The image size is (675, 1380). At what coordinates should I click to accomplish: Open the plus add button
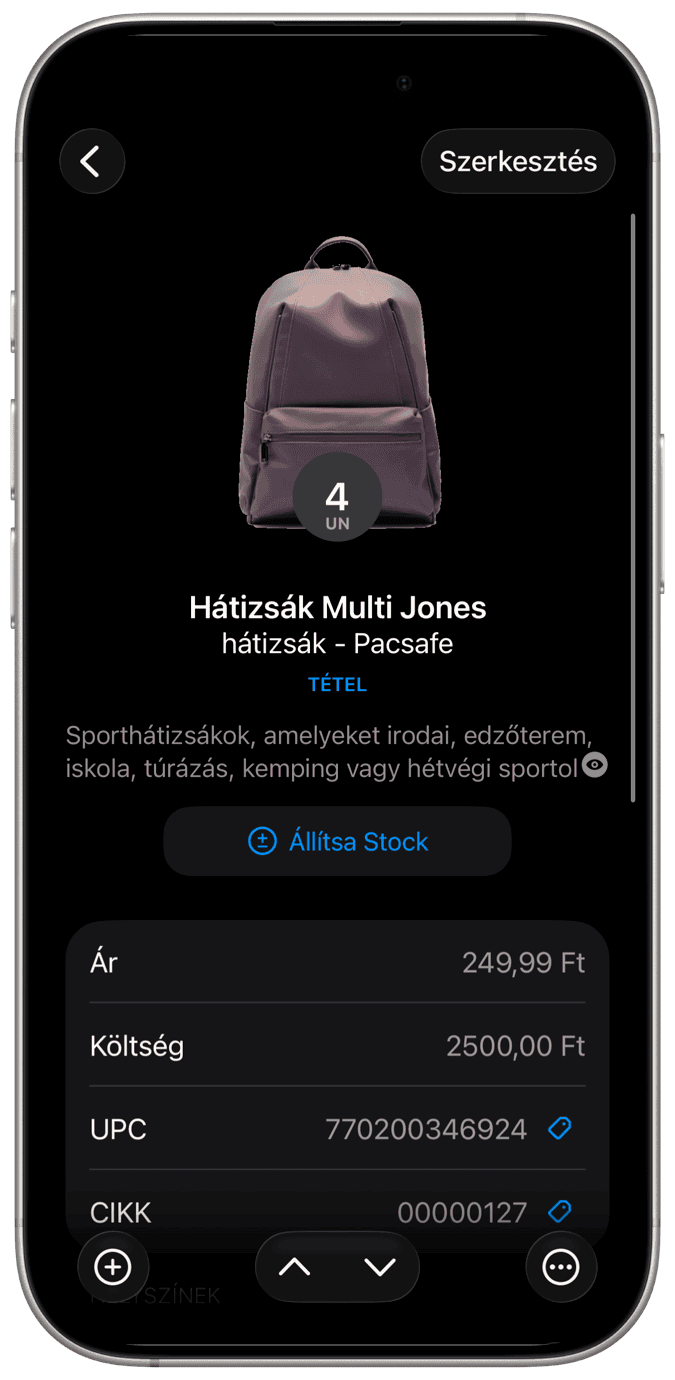click(113, 1267)
